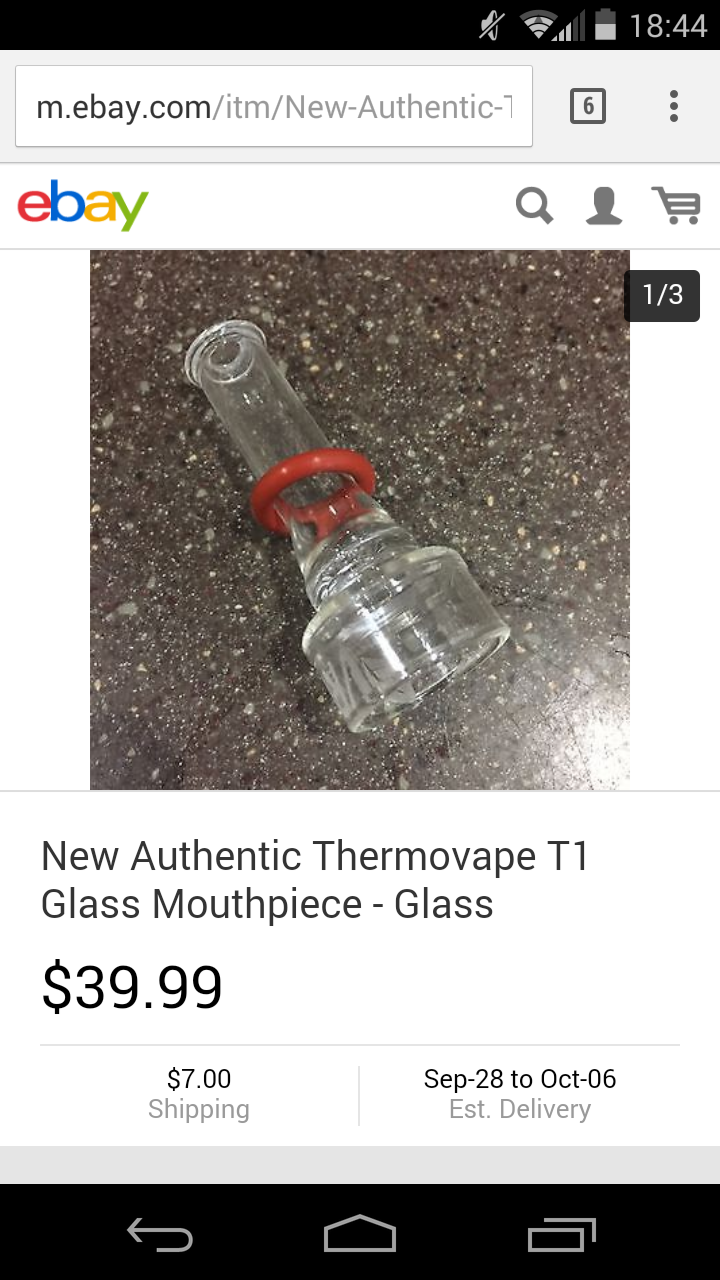Image resolution: width=720 pixels, height=1280 pixels.
Task: Open the account profile icon
Action: pyautogui.click(x=603, y=206)
